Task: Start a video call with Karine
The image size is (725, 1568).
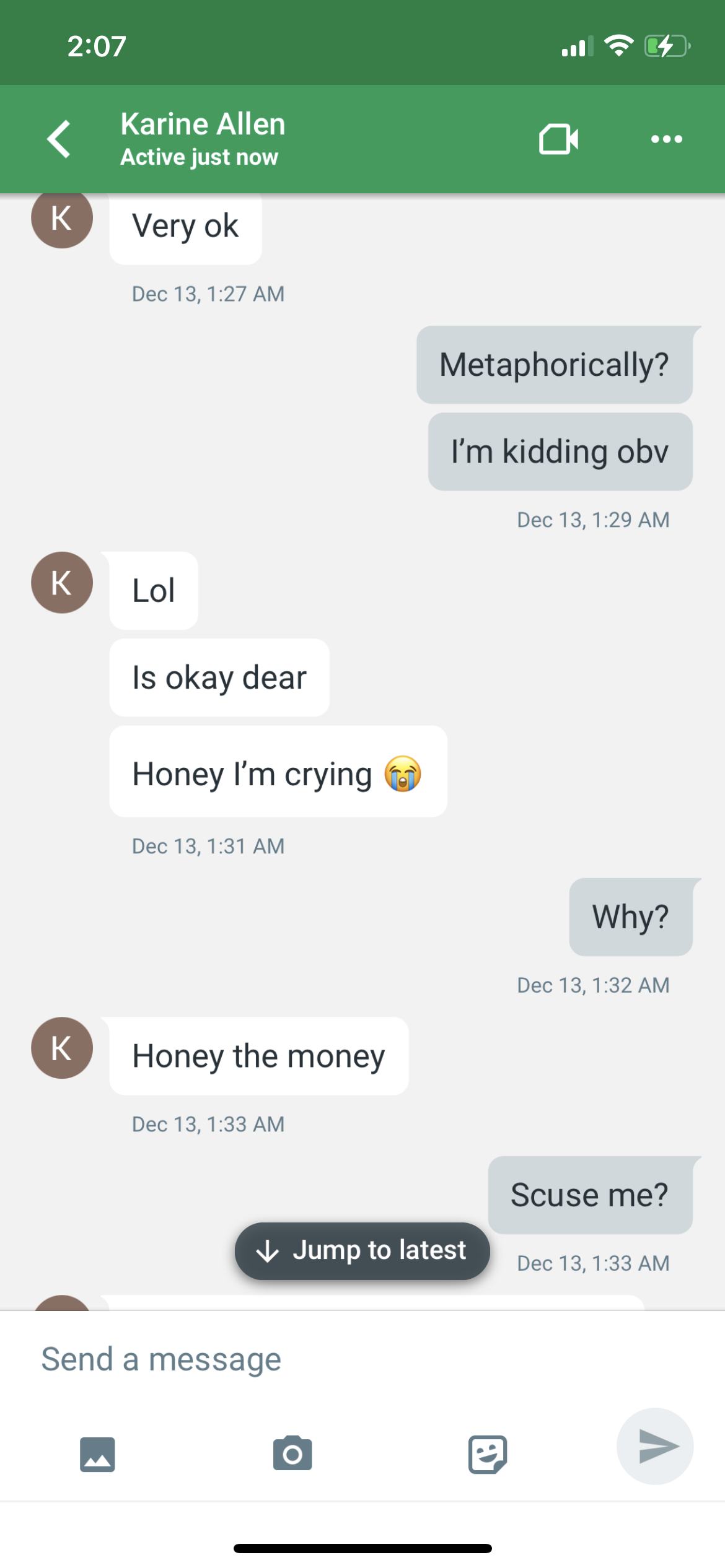Action: coord(558,139)
